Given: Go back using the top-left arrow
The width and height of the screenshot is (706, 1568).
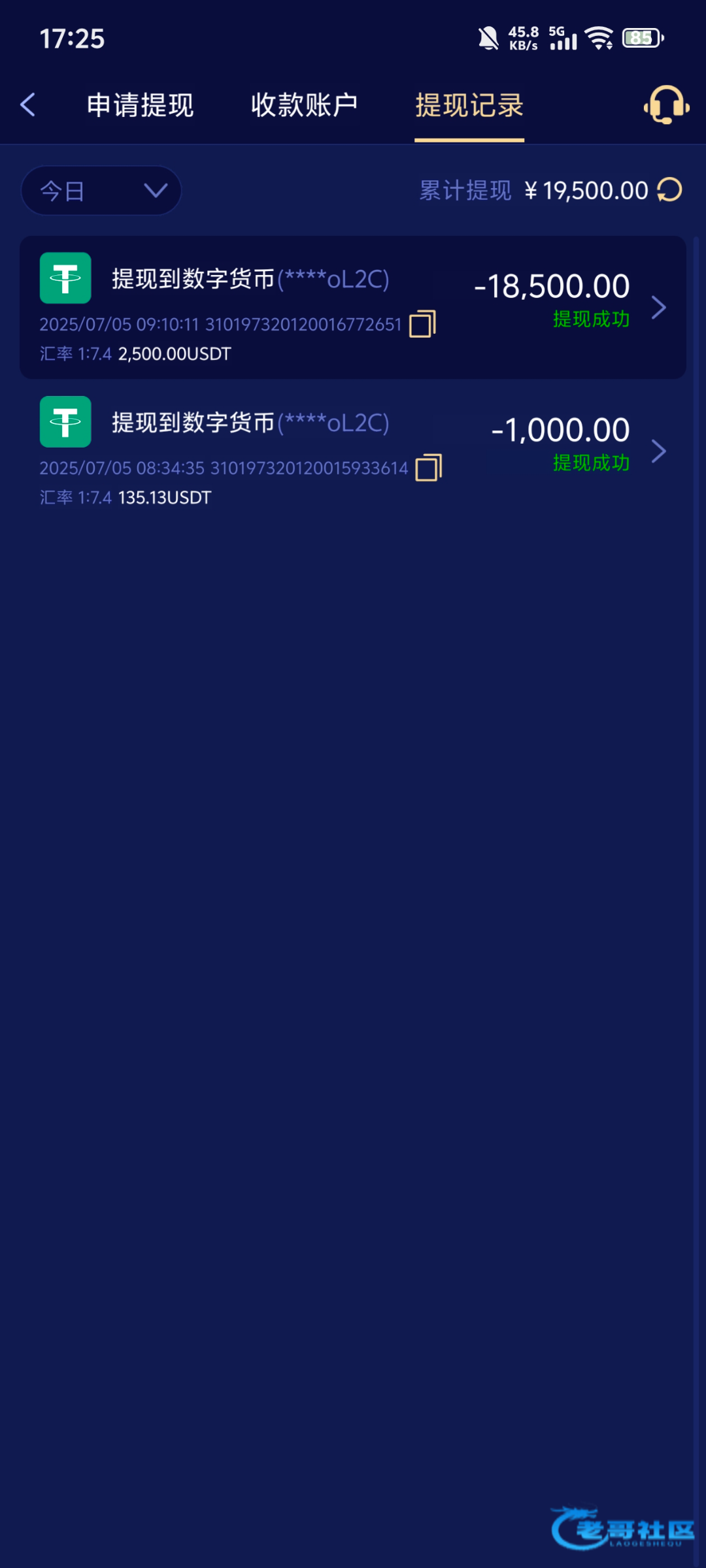Looking at the screenshot, I should 27,105.
